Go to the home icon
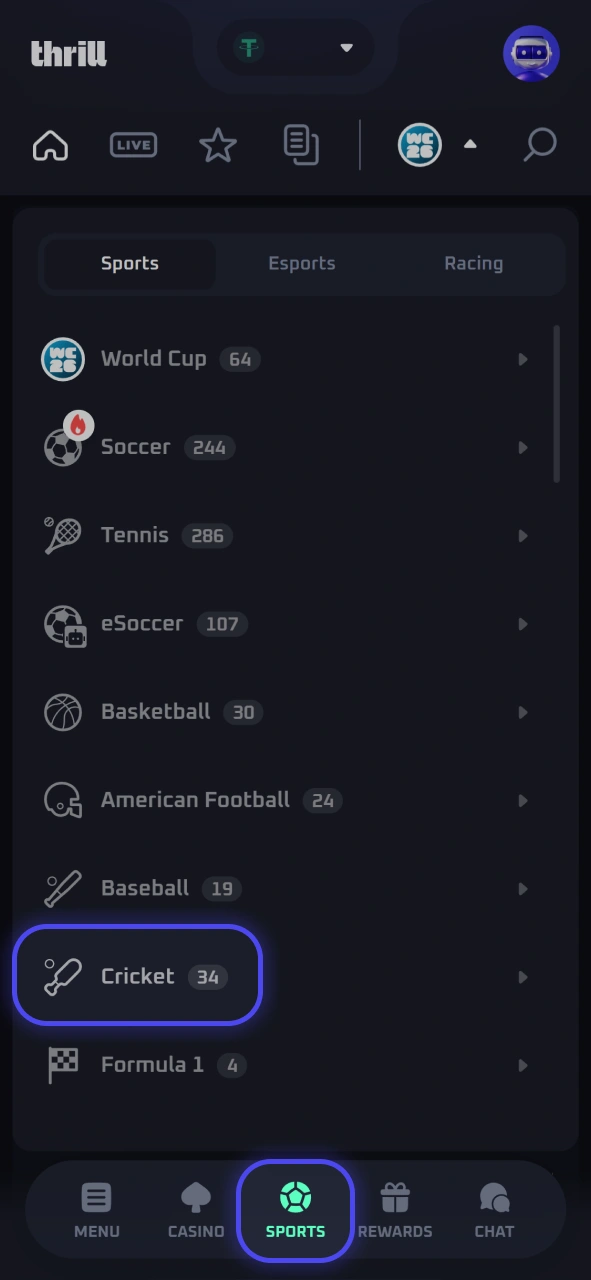 [x=51, y=145]
